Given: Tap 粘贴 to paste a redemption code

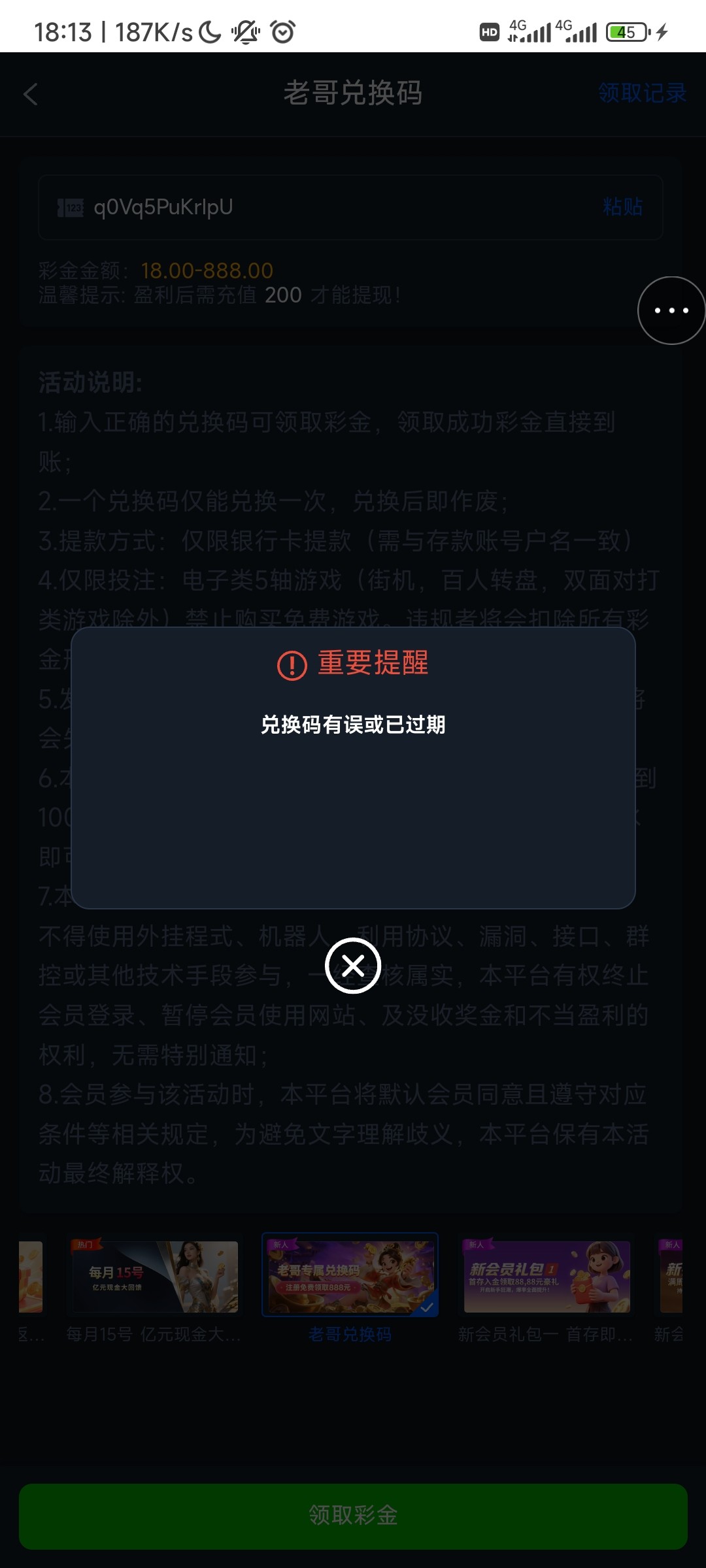Looking at the screenshot, I should tap(623, 207).
